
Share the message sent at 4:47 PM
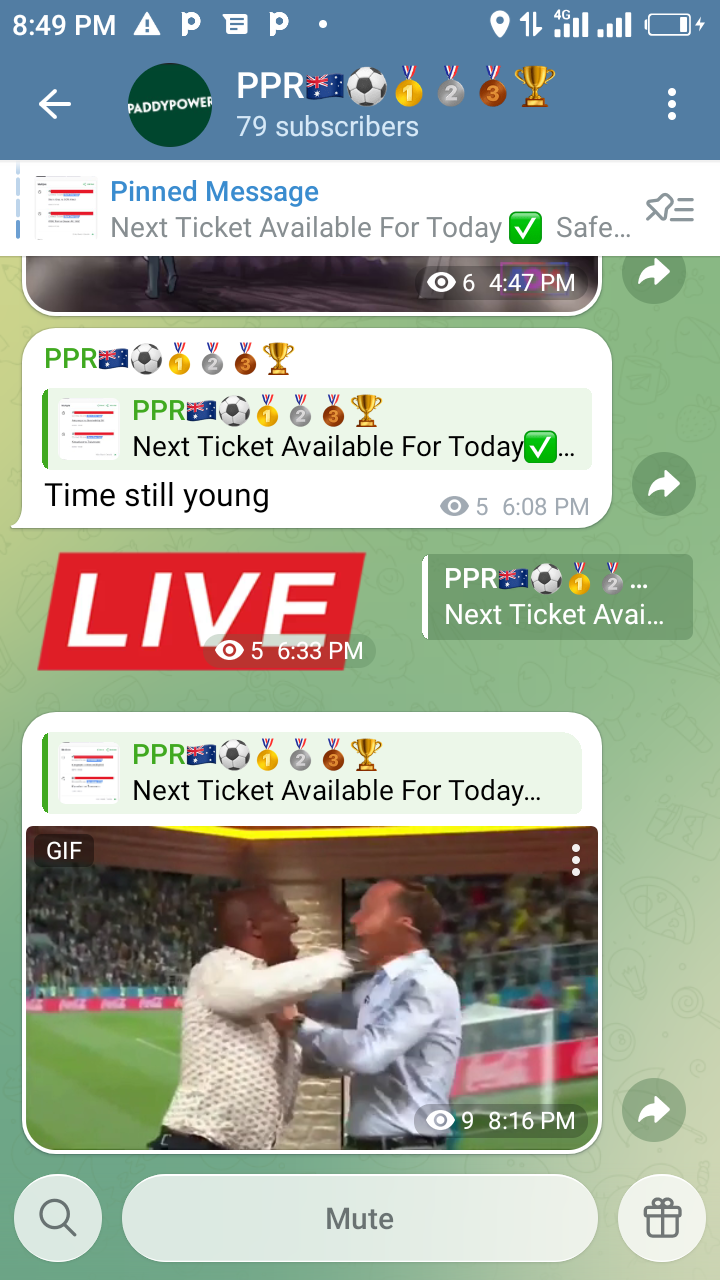tap(653, 273)
